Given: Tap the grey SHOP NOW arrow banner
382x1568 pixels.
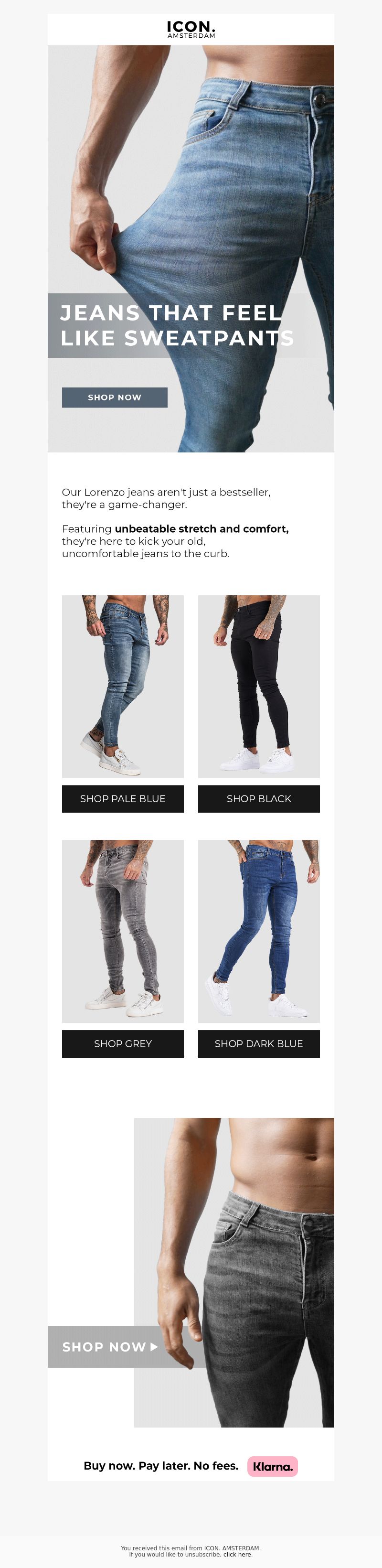Looking at the screenshot, I should 110,1346.
